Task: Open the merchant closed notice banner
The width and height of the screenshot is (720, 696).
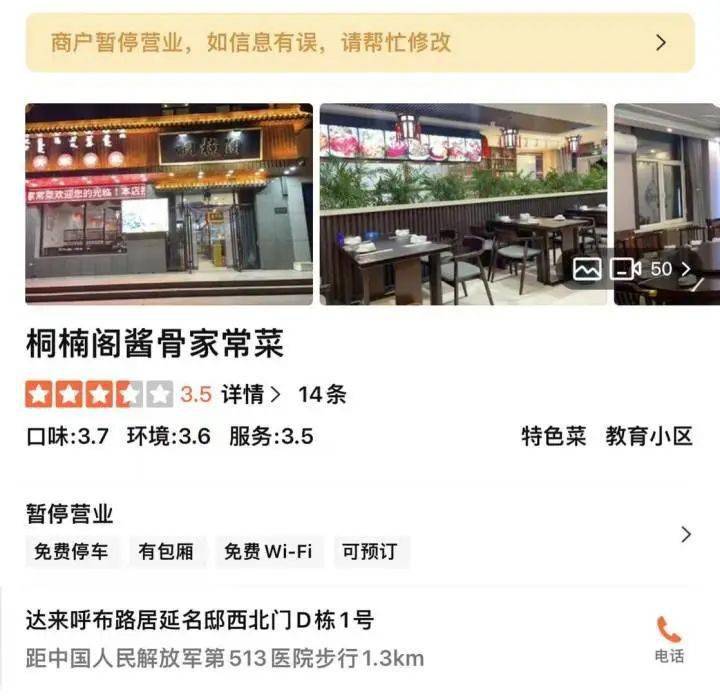Action: [x=359, y=42]
